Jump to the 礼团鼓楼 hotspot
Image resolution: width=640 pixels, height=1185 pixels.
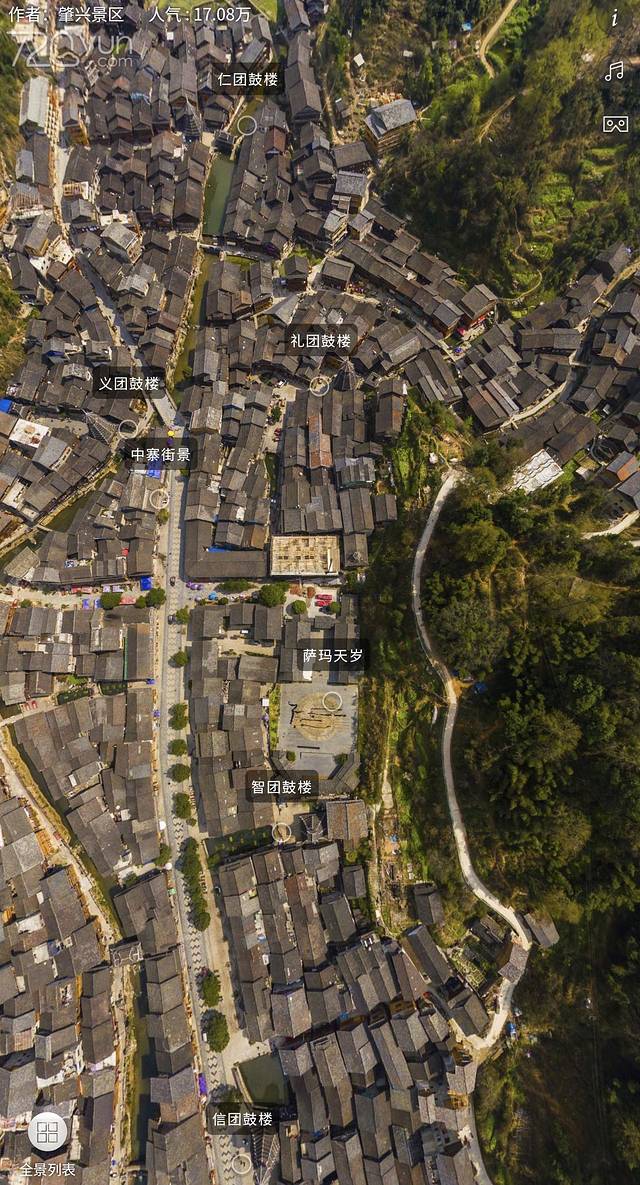click(x=320, y=341)
